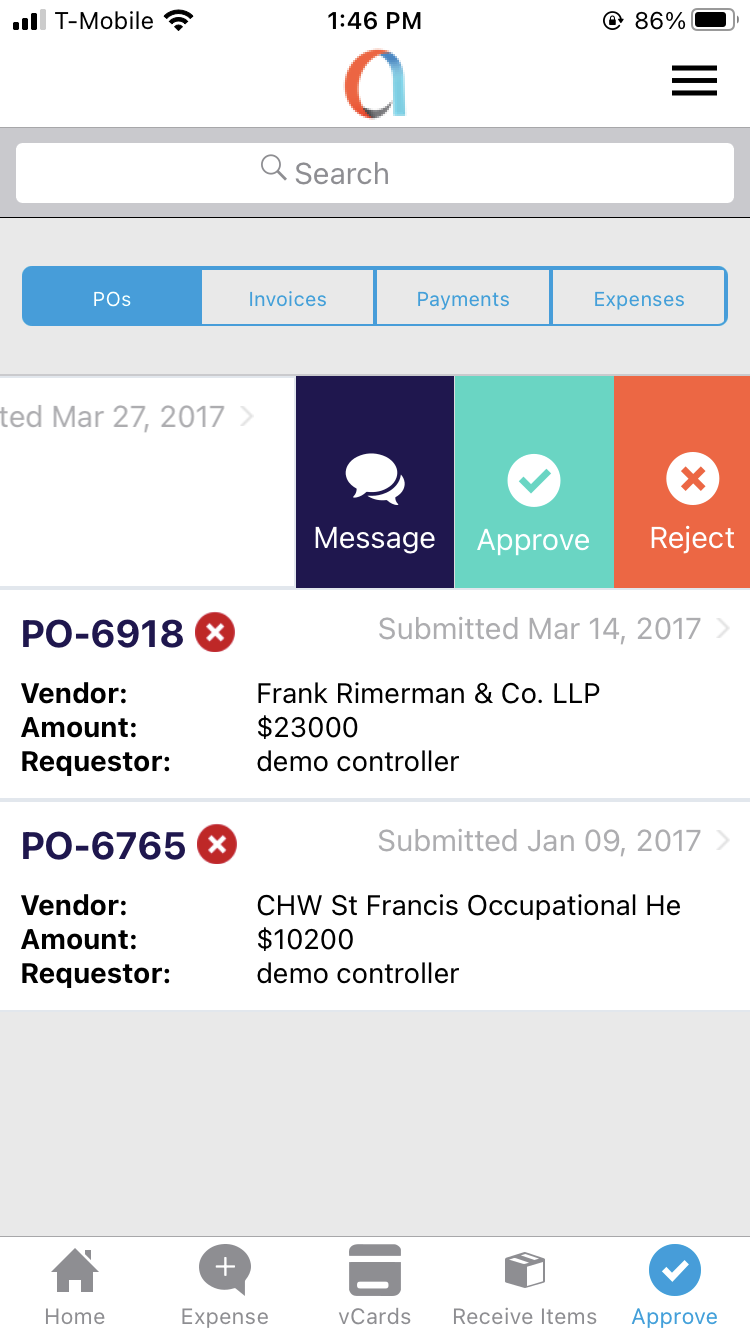View details of PO-6765
Image resolution: width=750 pixels, height=1334 pixels.
[375, 906]
